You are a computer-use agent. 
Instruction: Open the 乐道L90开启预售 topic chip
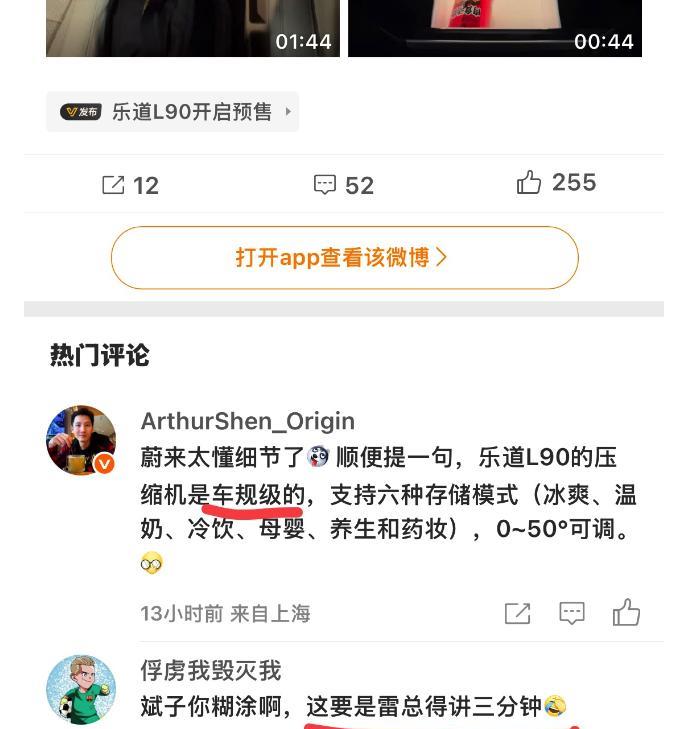coord(173,112)
